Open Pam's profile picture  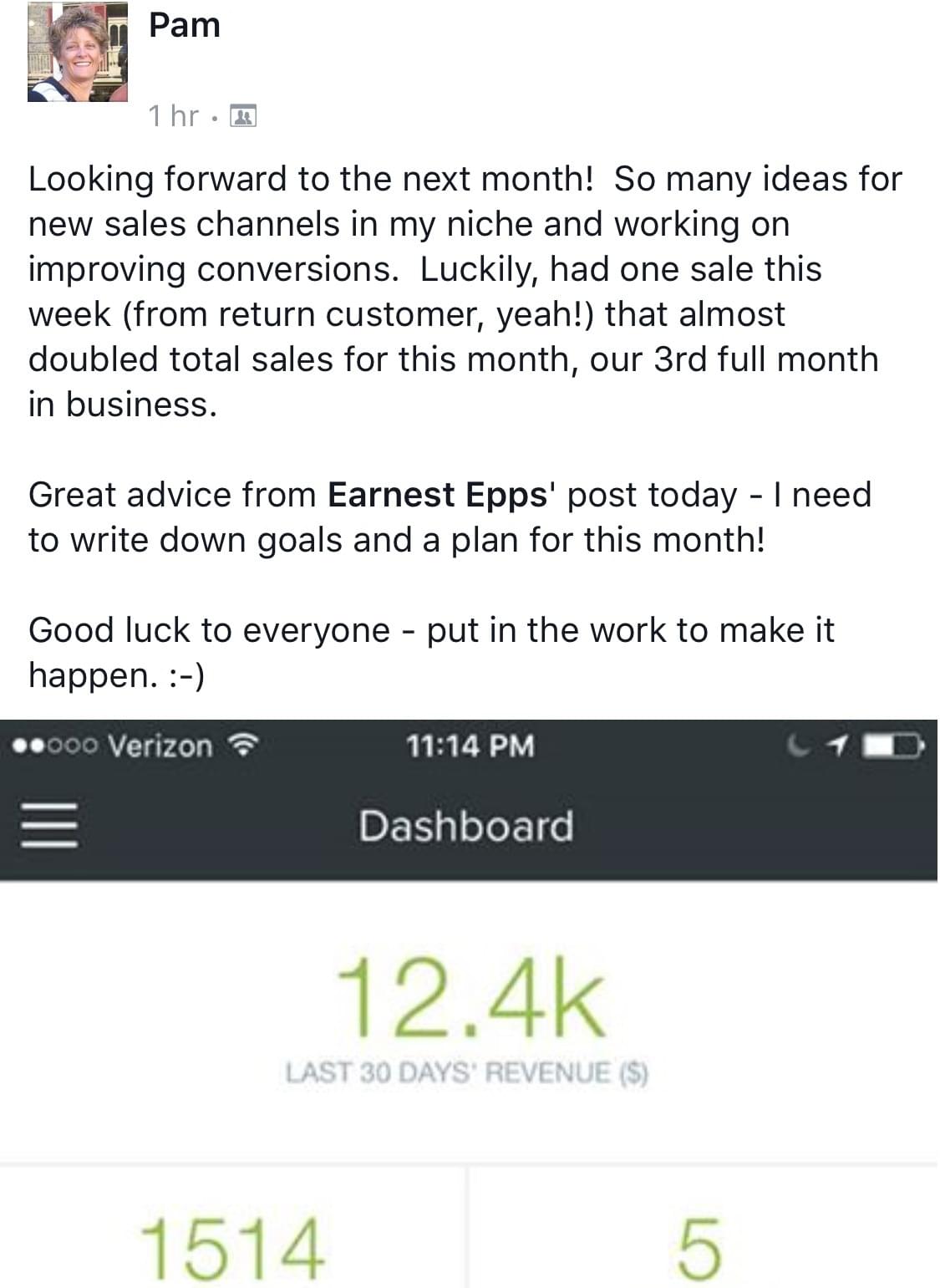77,52
